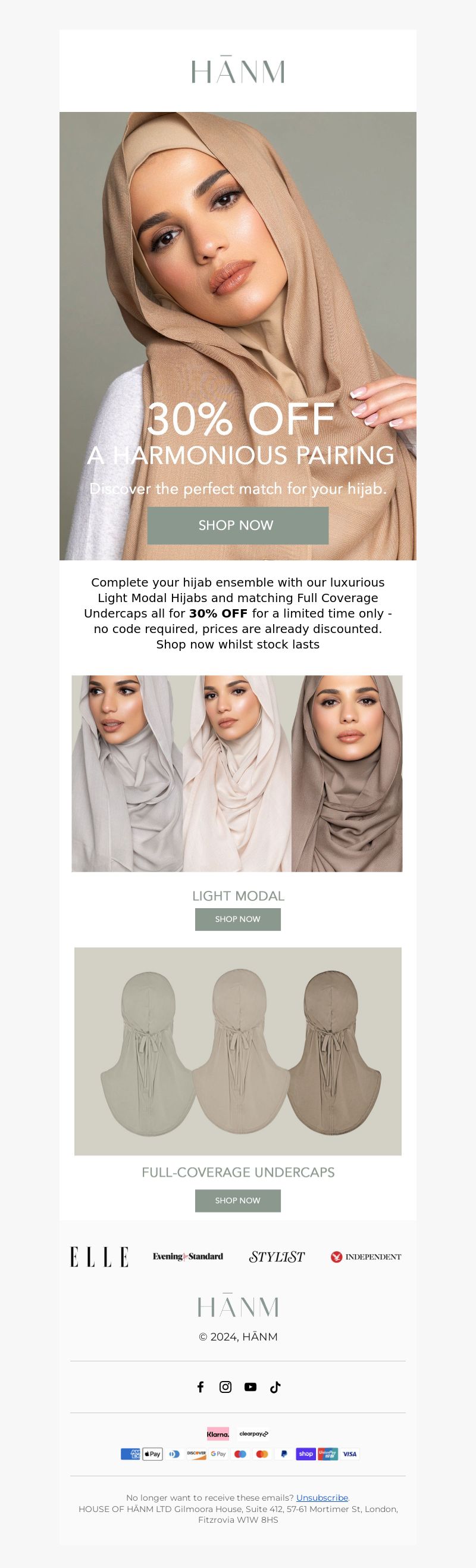Open the Light Modal hijabs image

tap(237, 773)
